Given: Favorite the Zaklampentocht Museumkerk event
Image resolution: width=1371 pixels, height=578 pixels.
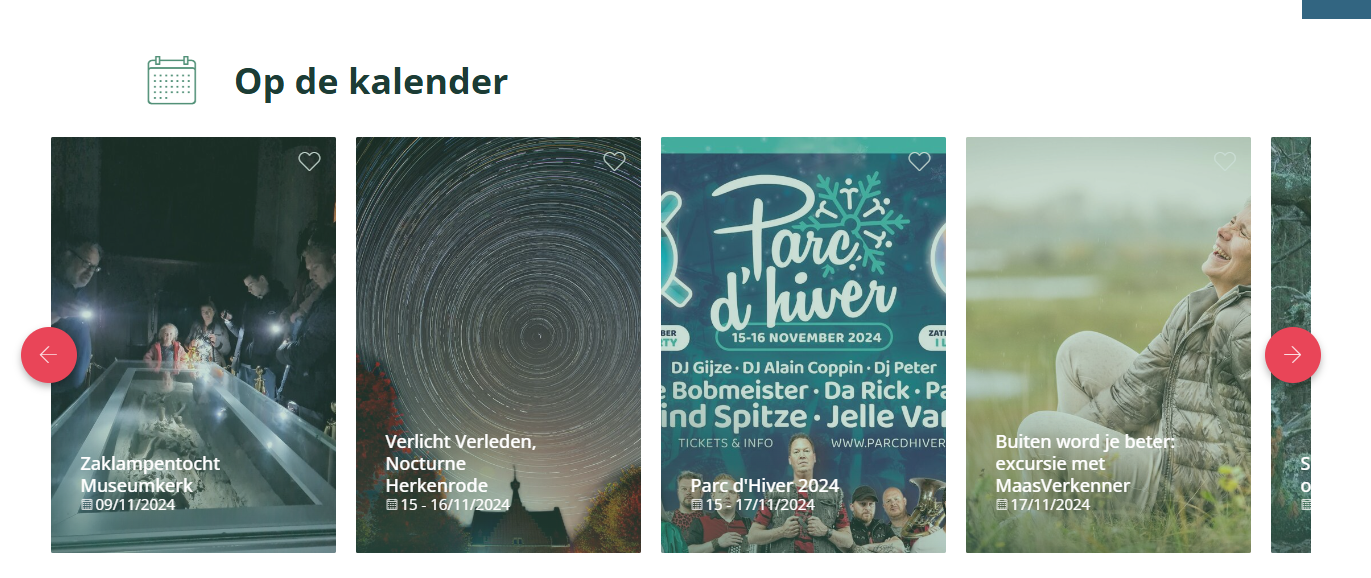Looking at the screenshot, I should [x=309, y=161].
